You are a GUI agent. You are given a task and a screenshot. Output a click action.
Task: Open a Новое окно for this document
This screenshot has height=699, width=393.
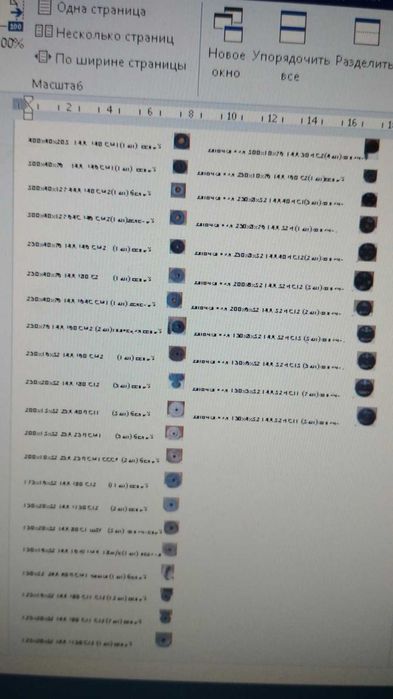click(x=227, y=43)
